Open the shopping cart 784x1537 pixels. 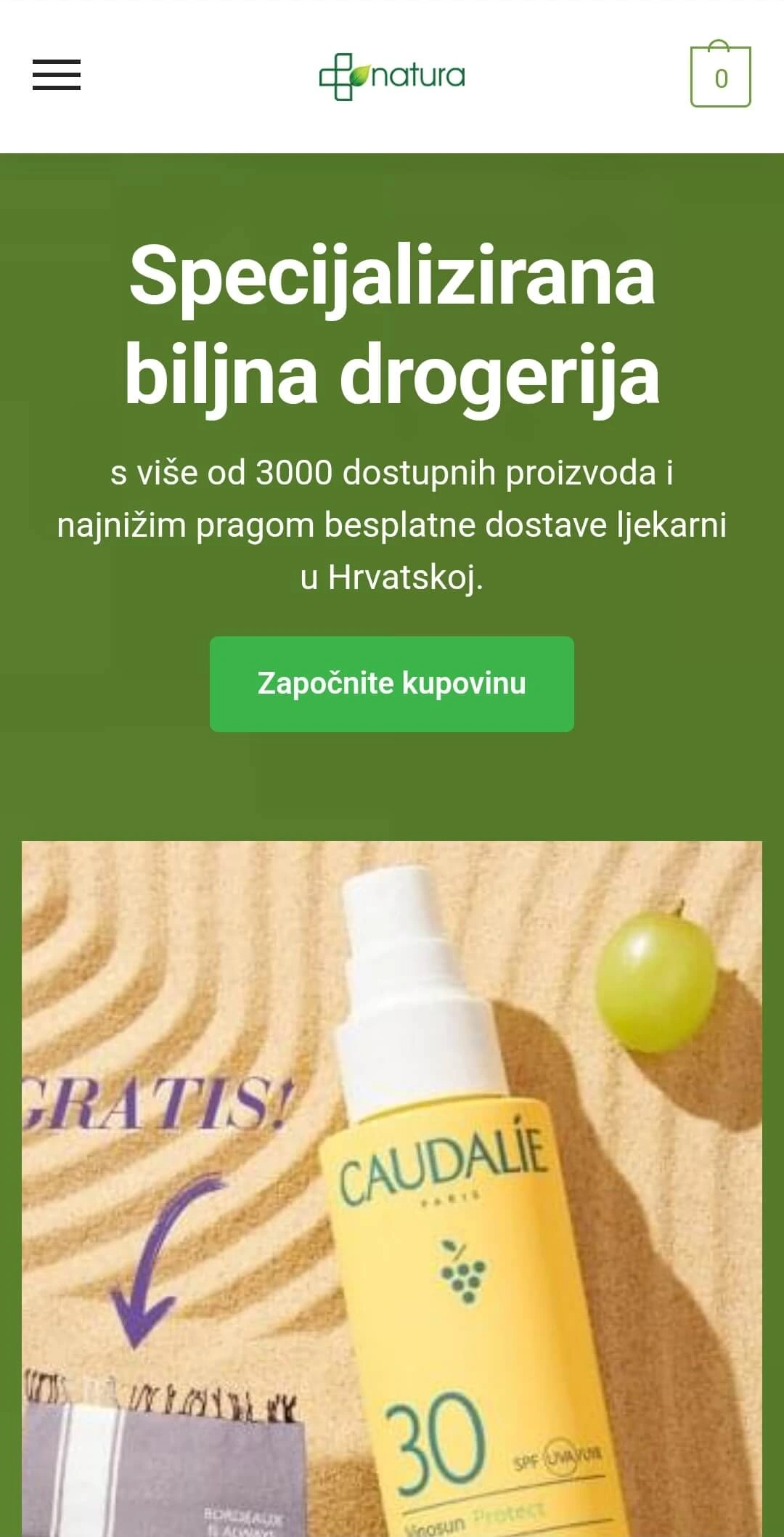(720, 76)
